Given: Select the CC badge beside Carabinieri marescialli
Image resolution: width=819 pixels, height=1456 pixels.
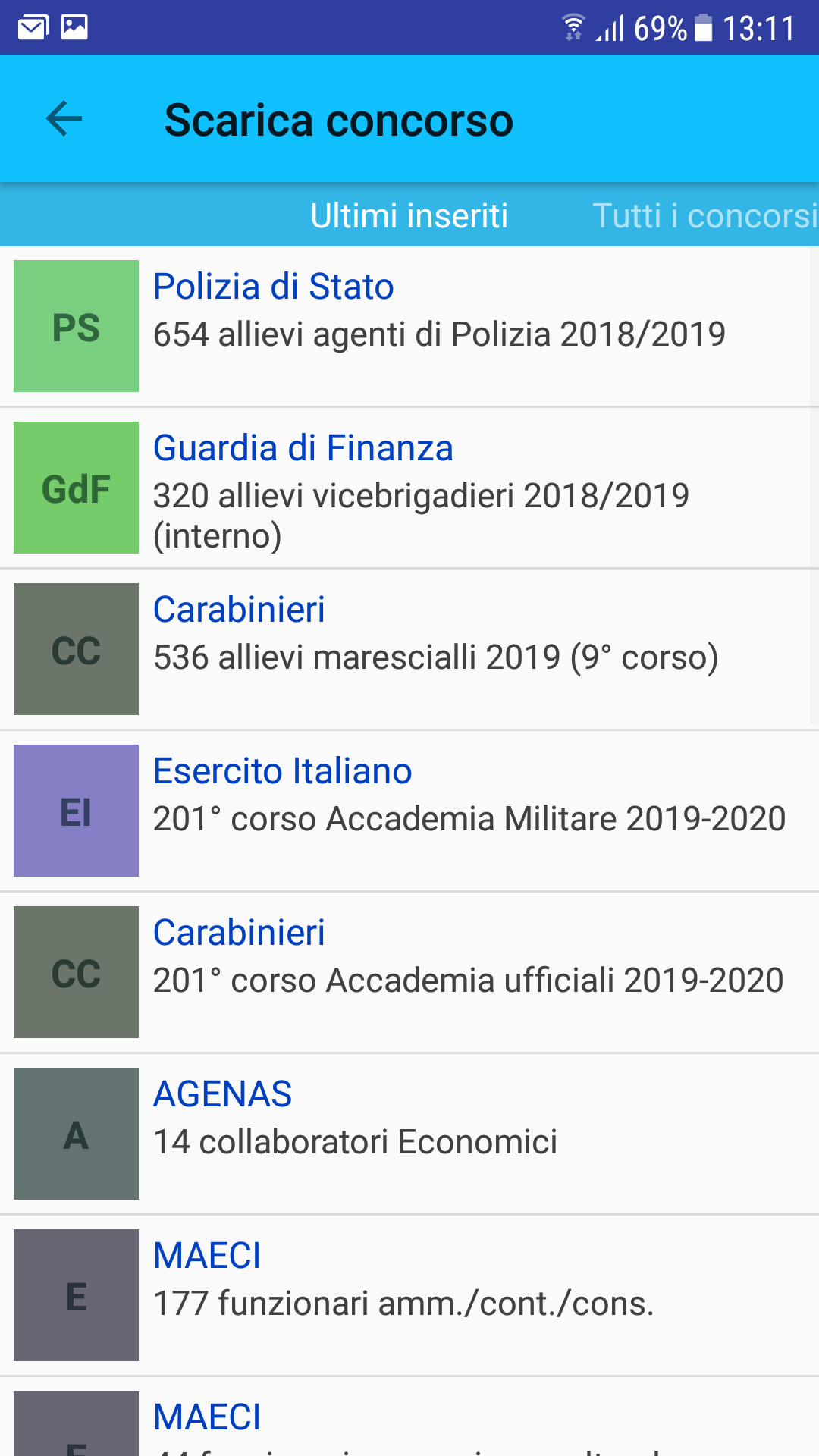Looking at the screenshot, I should (x=75, y=649).
